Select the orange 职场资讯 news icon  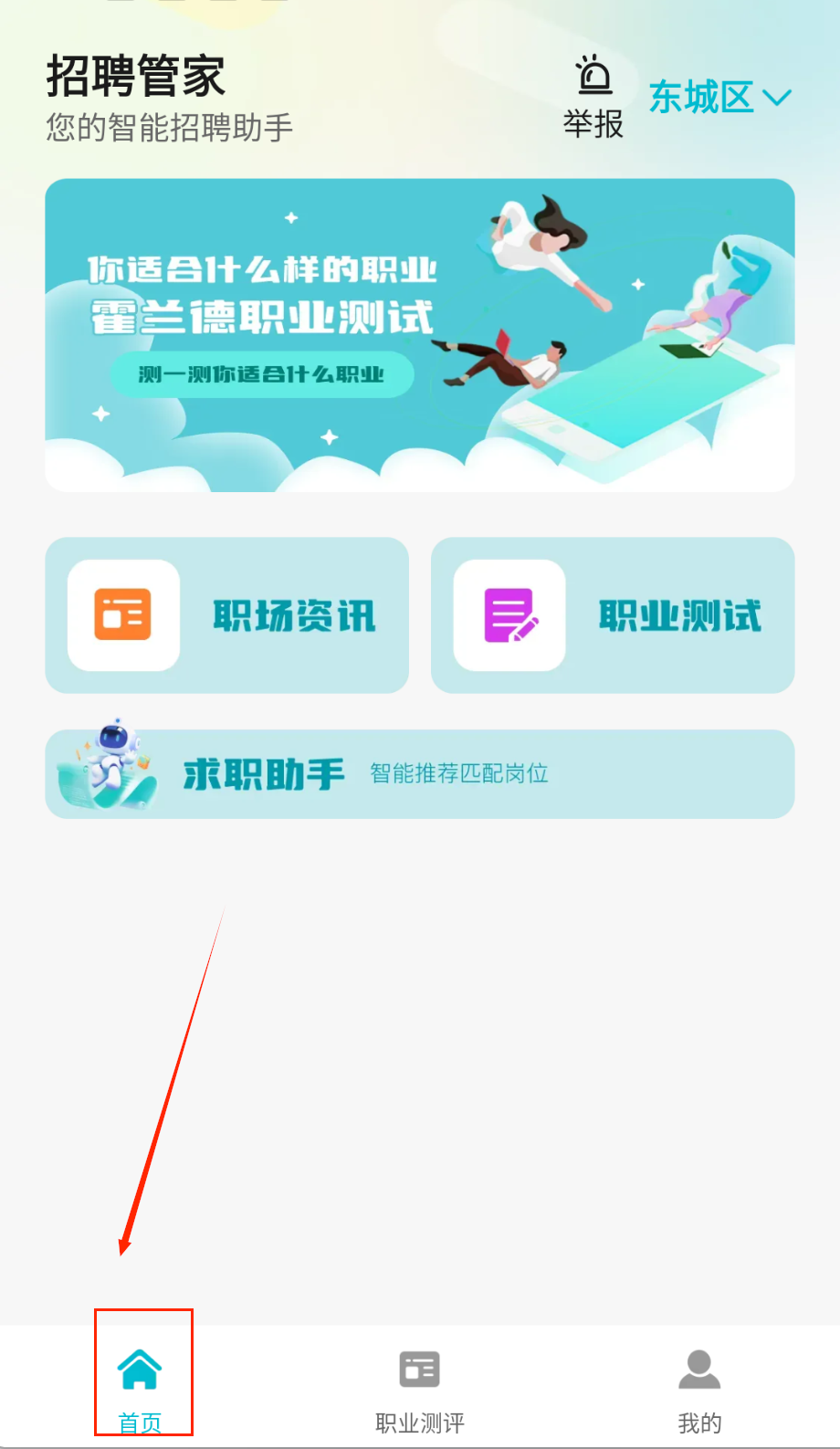click(123, 613)
